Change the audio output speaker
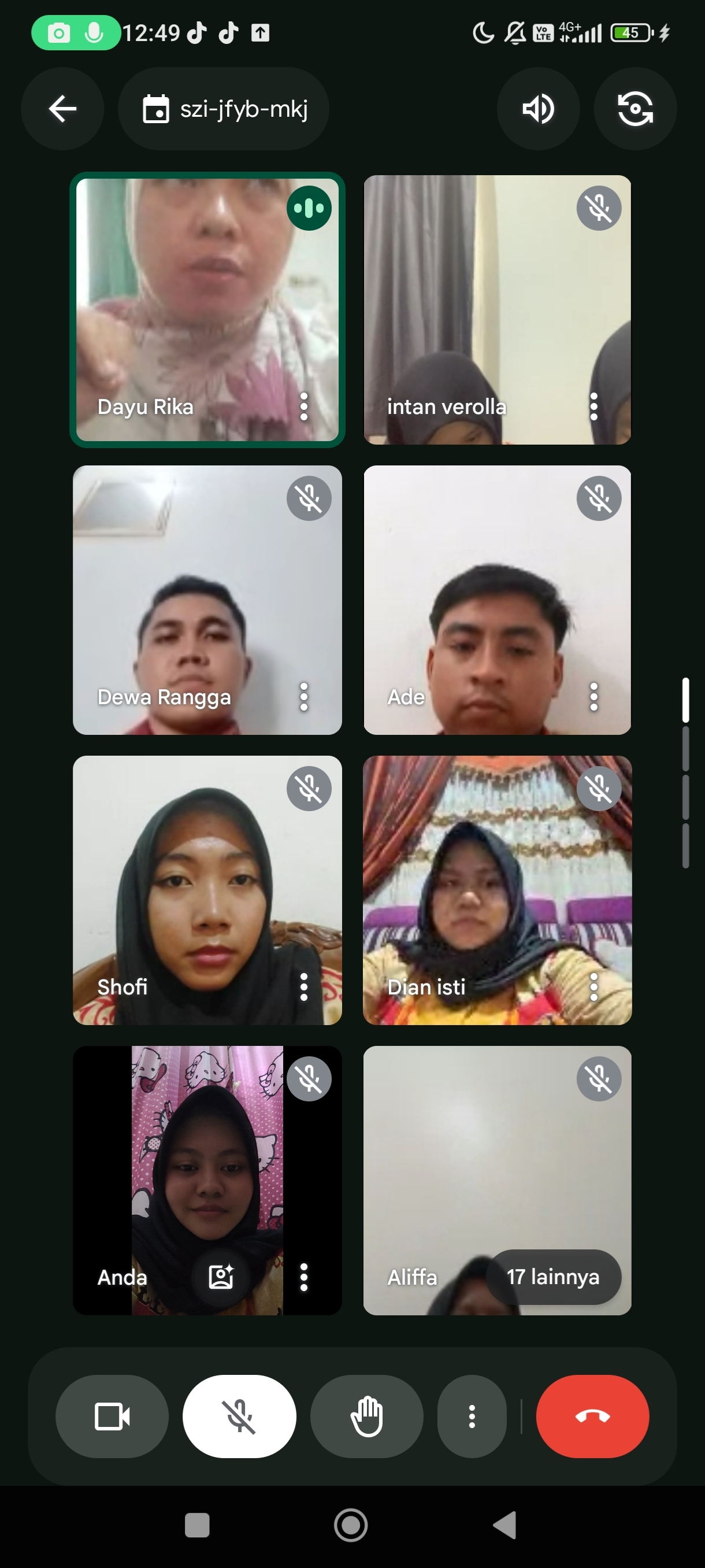The width and height of the screenshot is (705, 1568). coord(538,110)
